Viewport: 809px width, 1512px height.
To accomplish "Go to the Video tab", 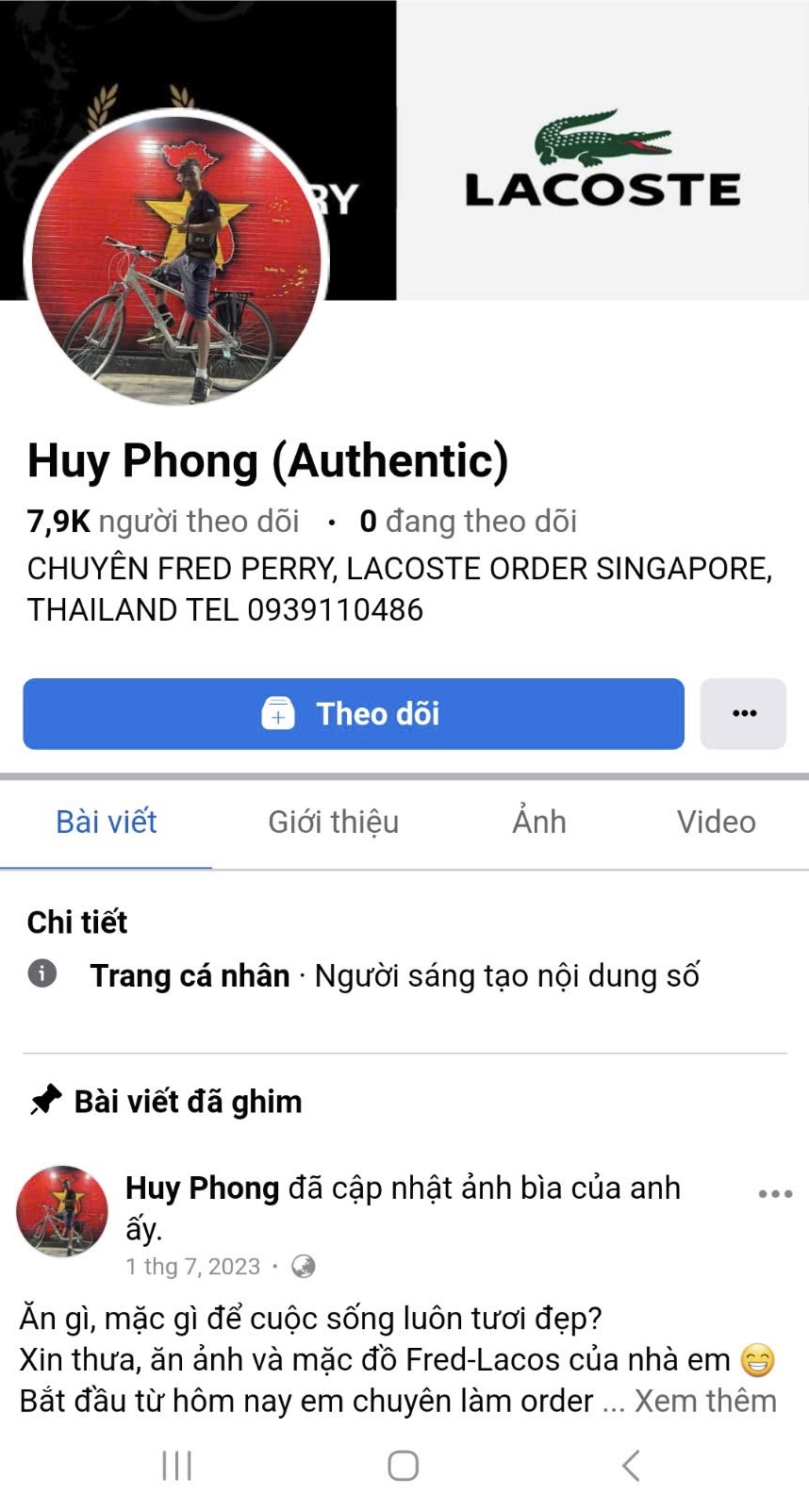I will (716, 822).
